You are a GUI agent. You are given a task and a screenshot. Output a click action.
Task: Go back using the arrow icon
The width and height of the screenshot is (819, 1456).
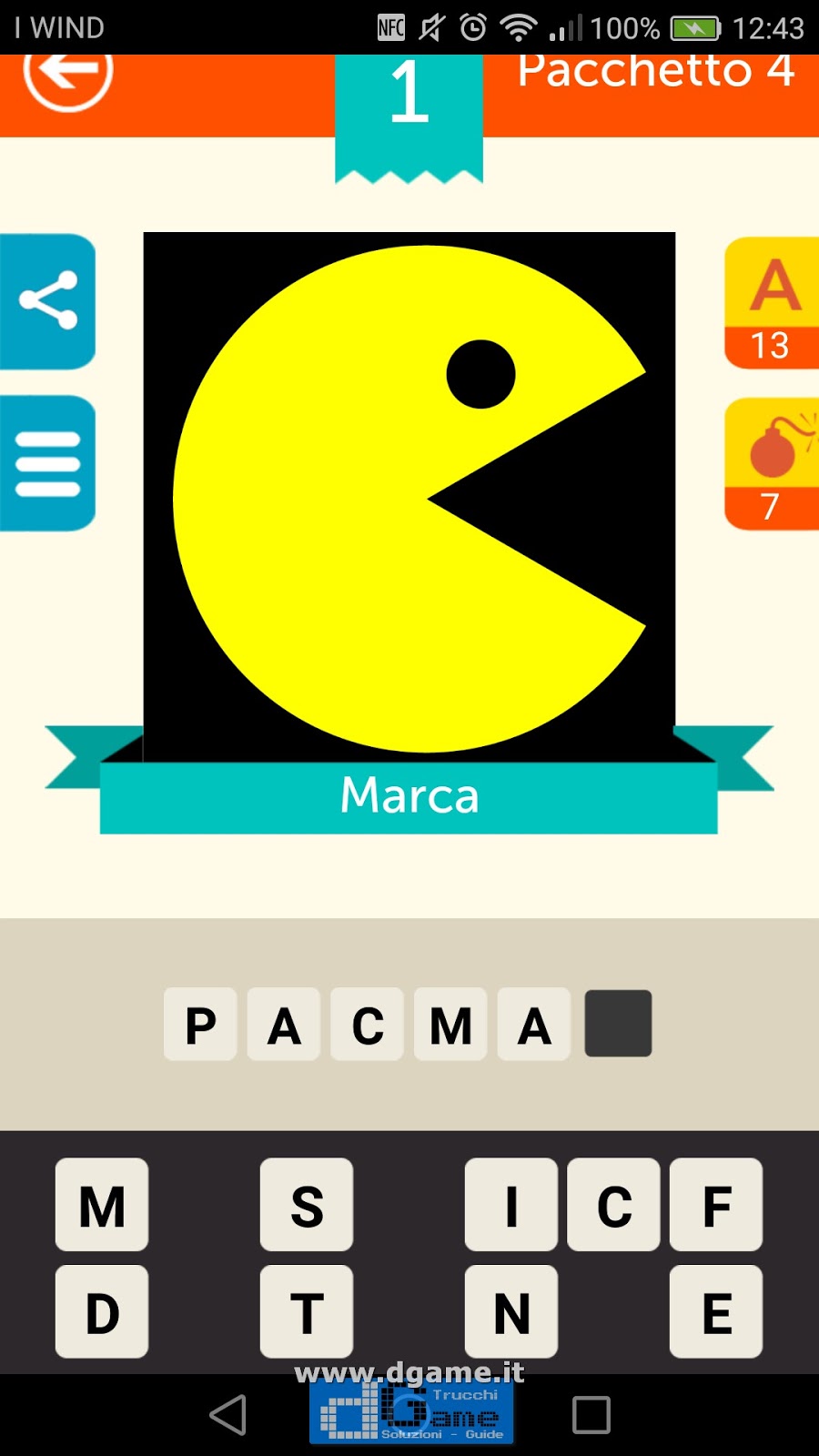click(x=67, y=75)
